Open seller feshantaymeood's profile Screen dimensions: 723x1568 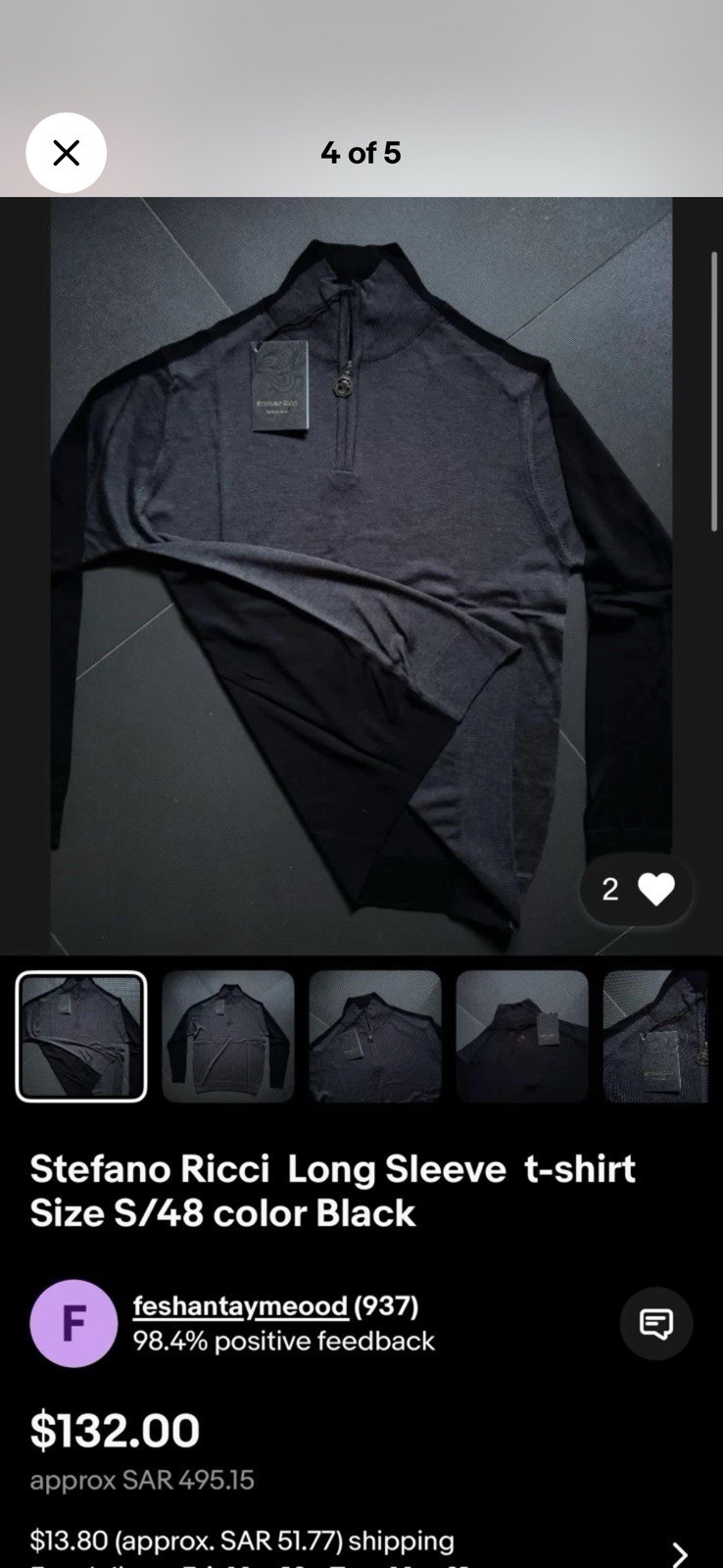240,1305
